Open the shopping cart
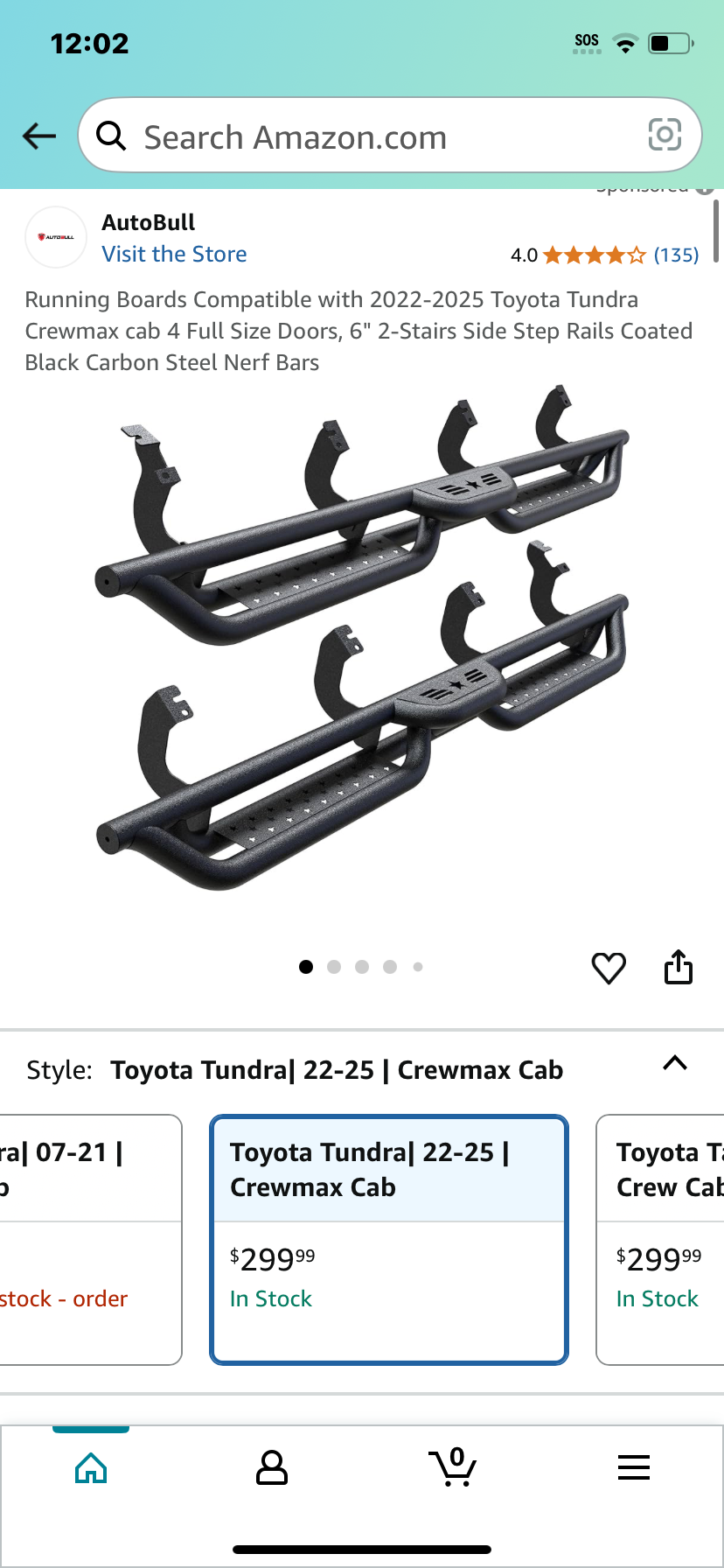 tap(453, 1466)
